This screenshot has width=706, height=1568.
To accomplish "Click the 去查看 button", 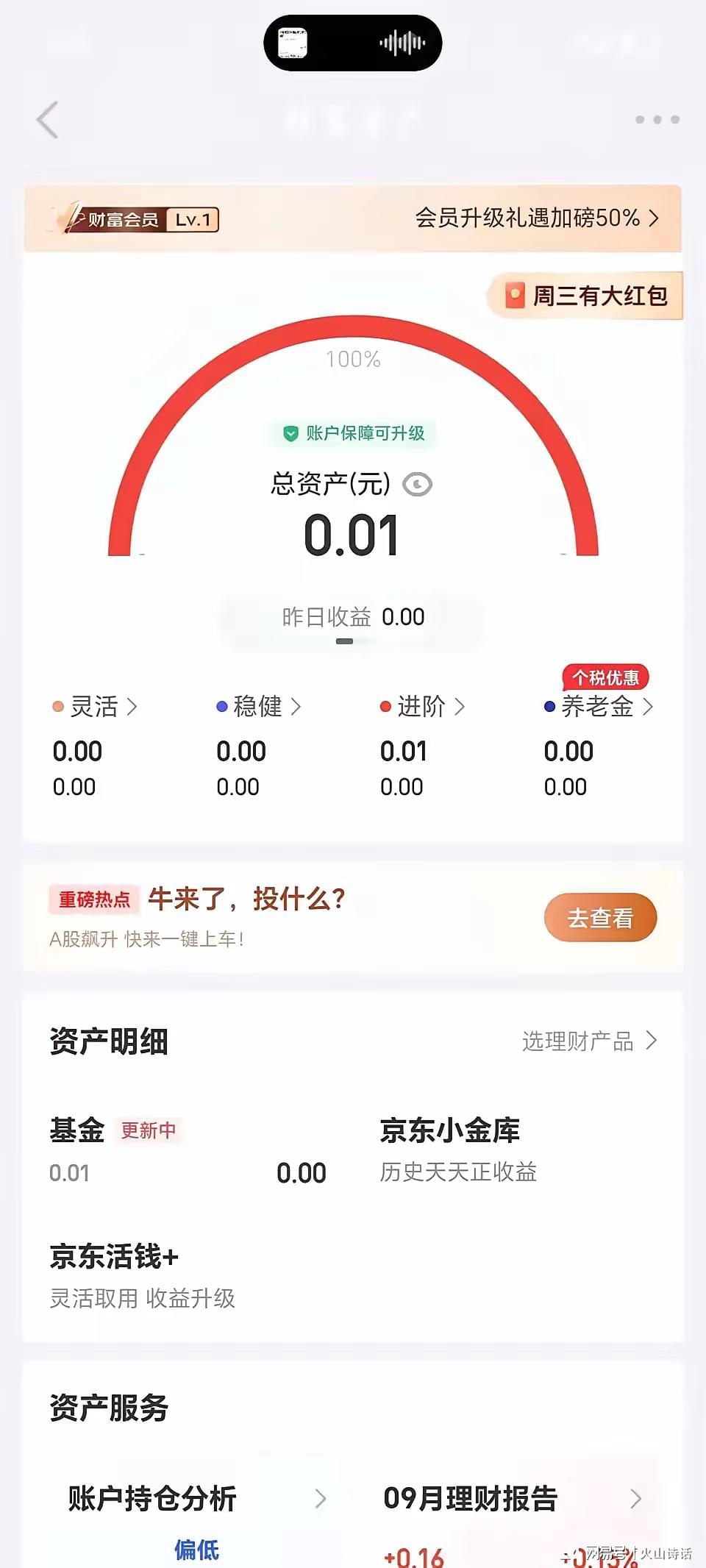I will [x=600, y=917].
